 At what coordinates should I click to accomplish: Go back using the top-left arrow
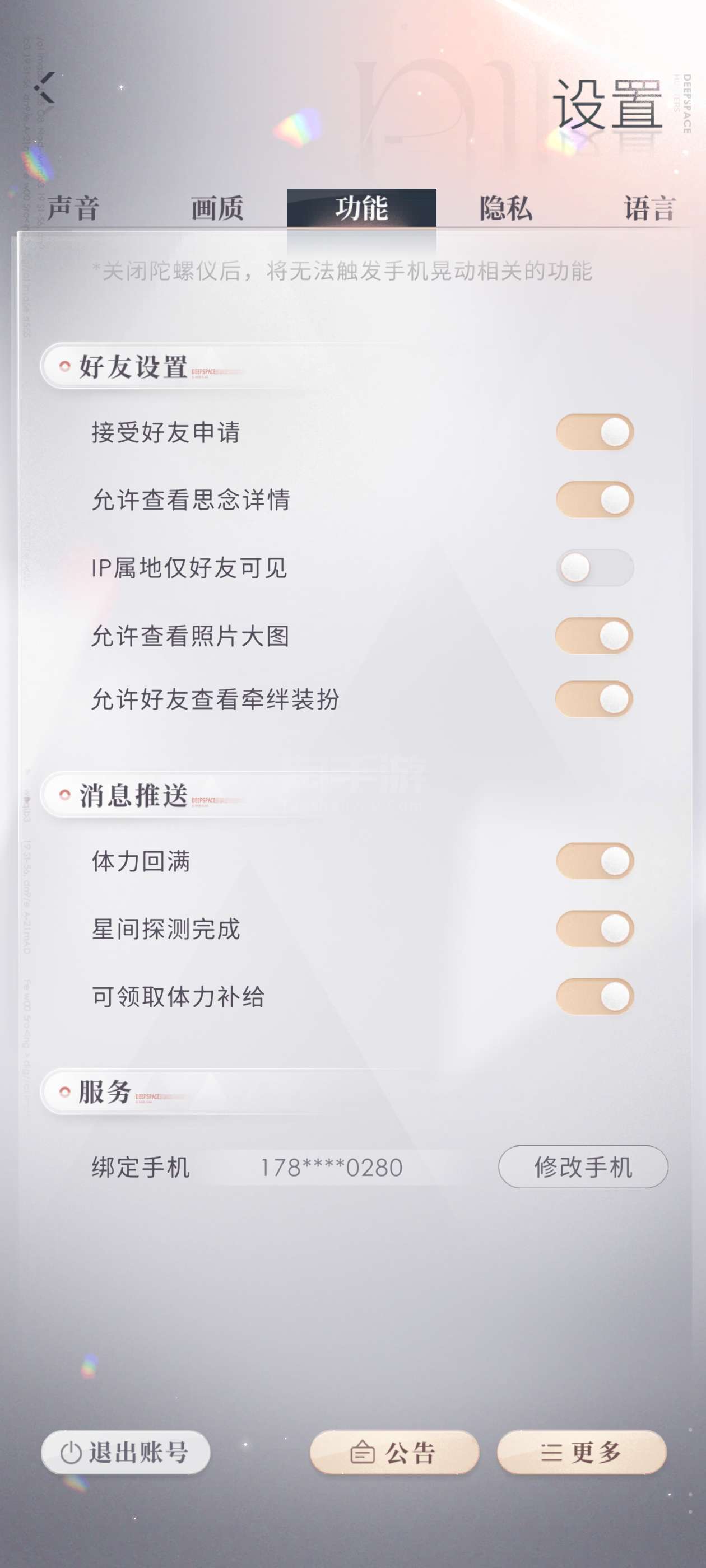point(45,88)
